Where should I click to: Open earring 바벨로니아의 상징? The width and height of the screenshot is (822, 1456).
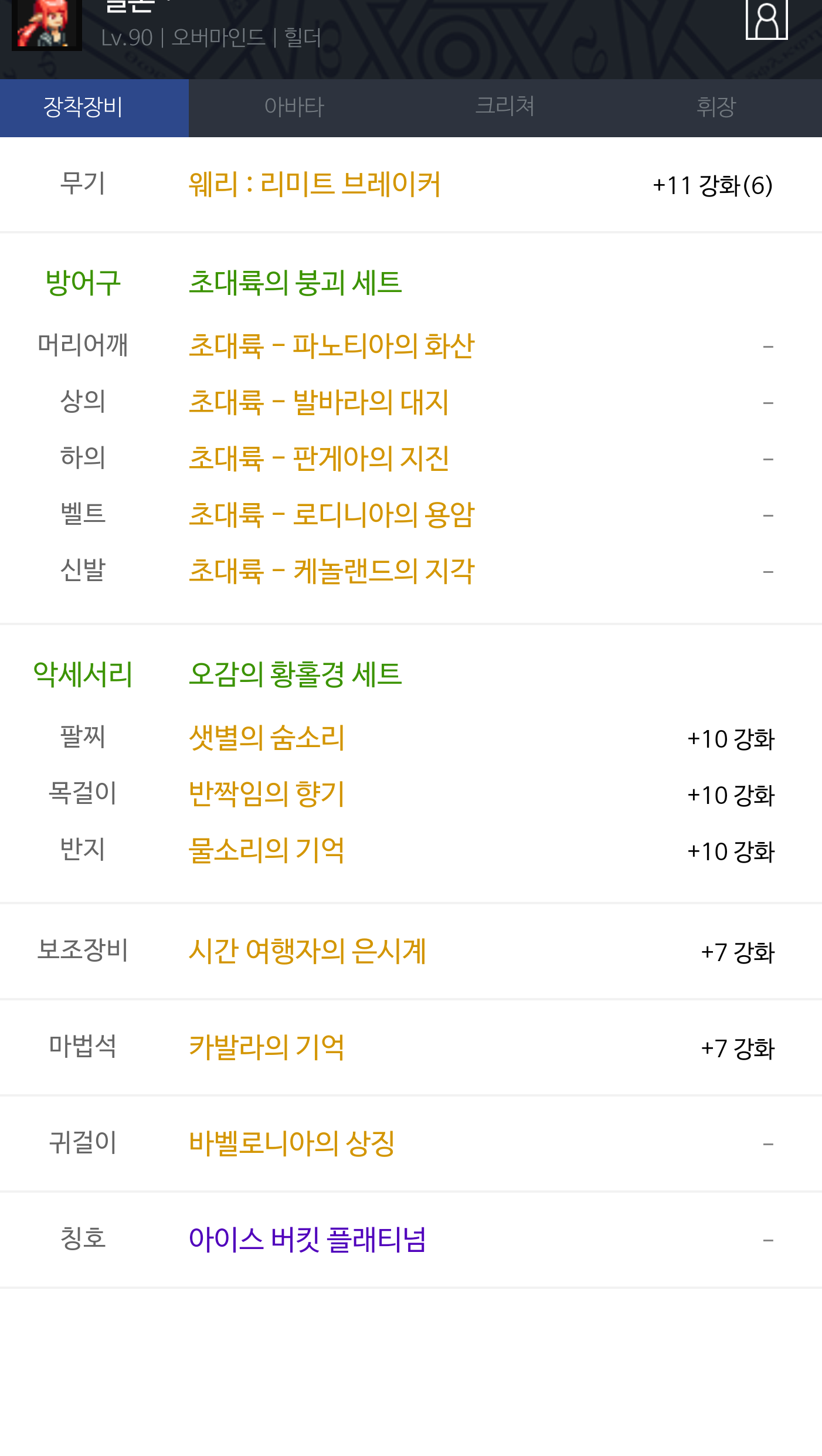click(292, 1143)
